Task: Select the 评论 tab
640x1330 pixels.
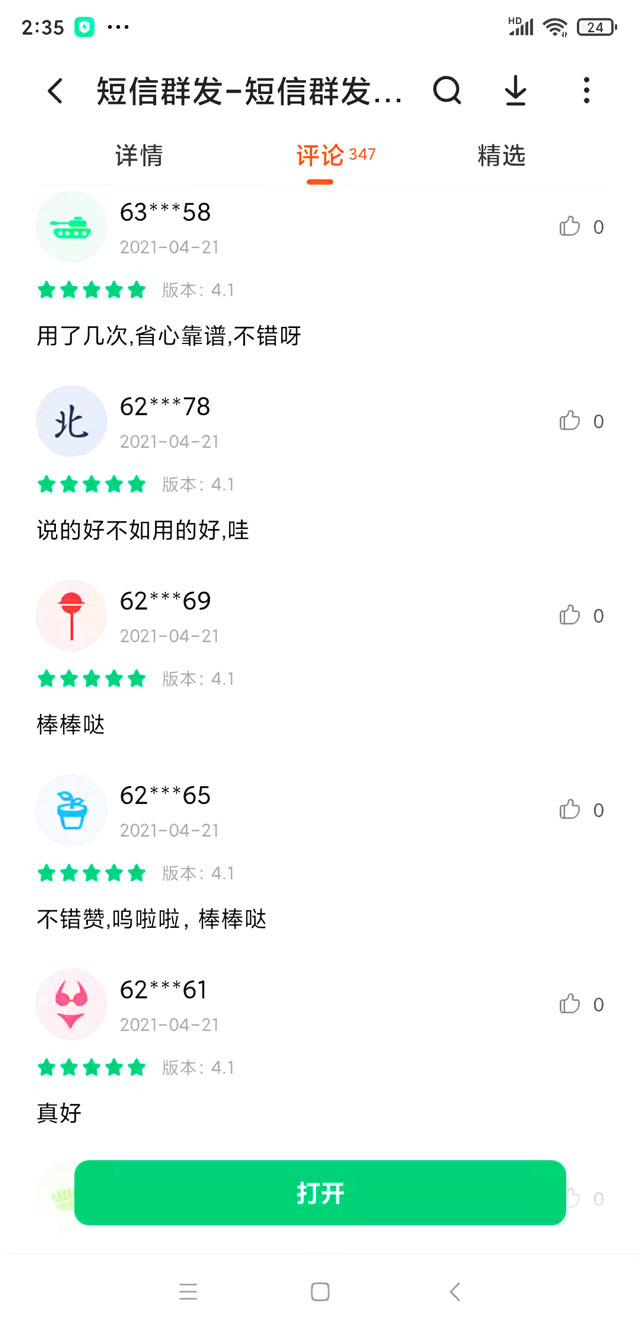Action: click(x=320, y=156)
